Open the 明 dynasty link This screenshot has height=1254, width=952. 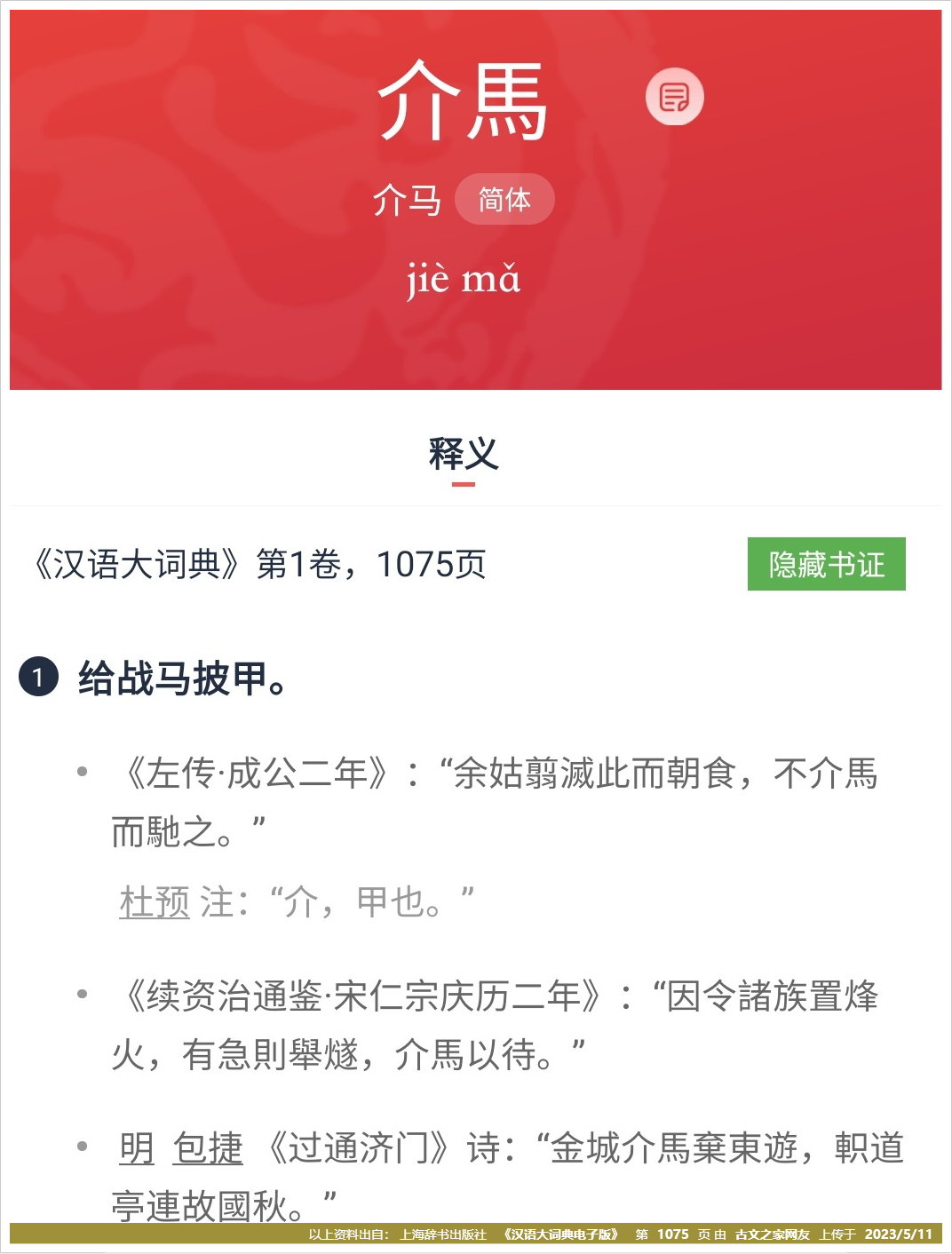(137, 1147)
